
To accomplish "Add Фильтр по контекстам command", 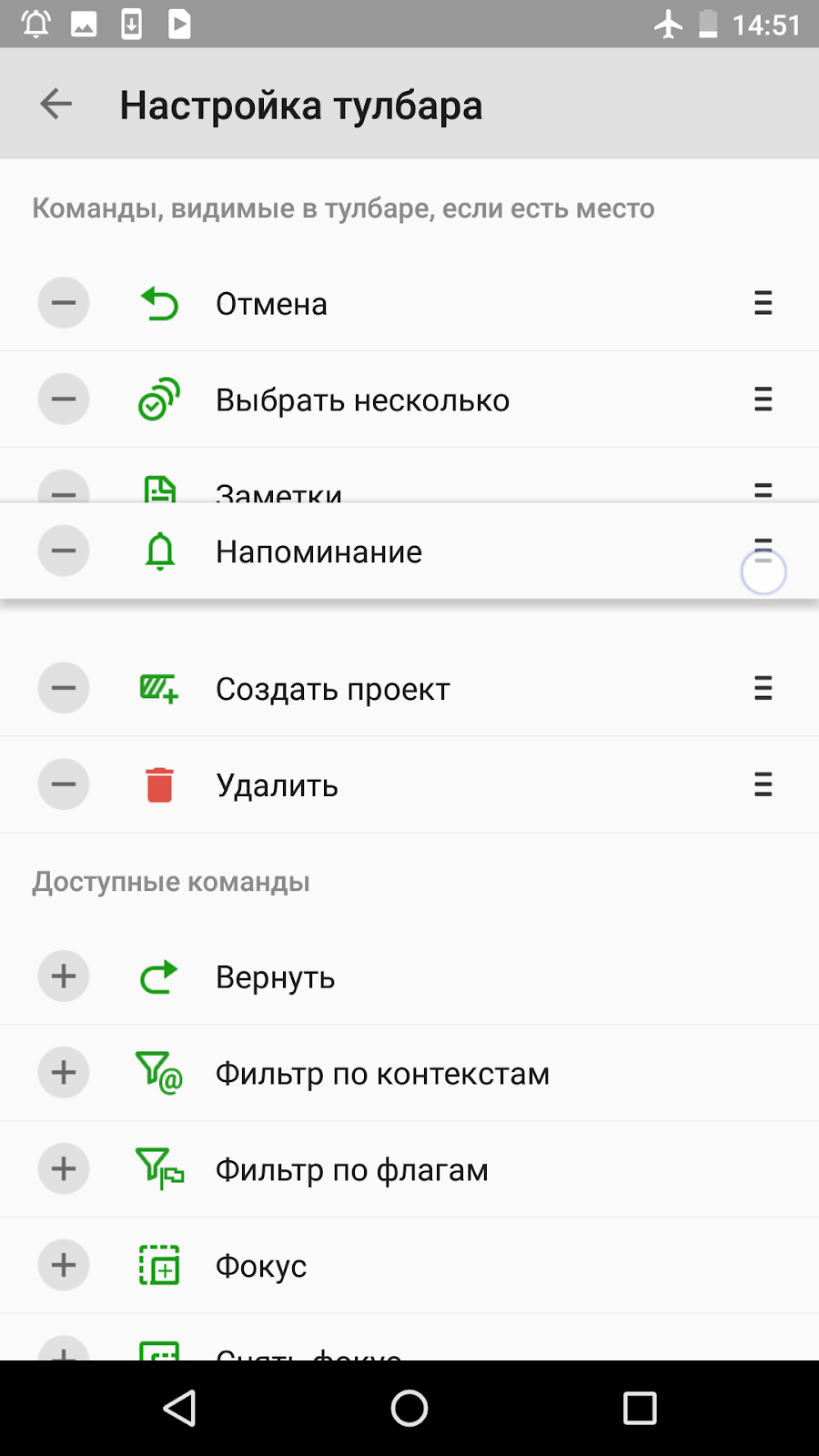I will 64,1073.
